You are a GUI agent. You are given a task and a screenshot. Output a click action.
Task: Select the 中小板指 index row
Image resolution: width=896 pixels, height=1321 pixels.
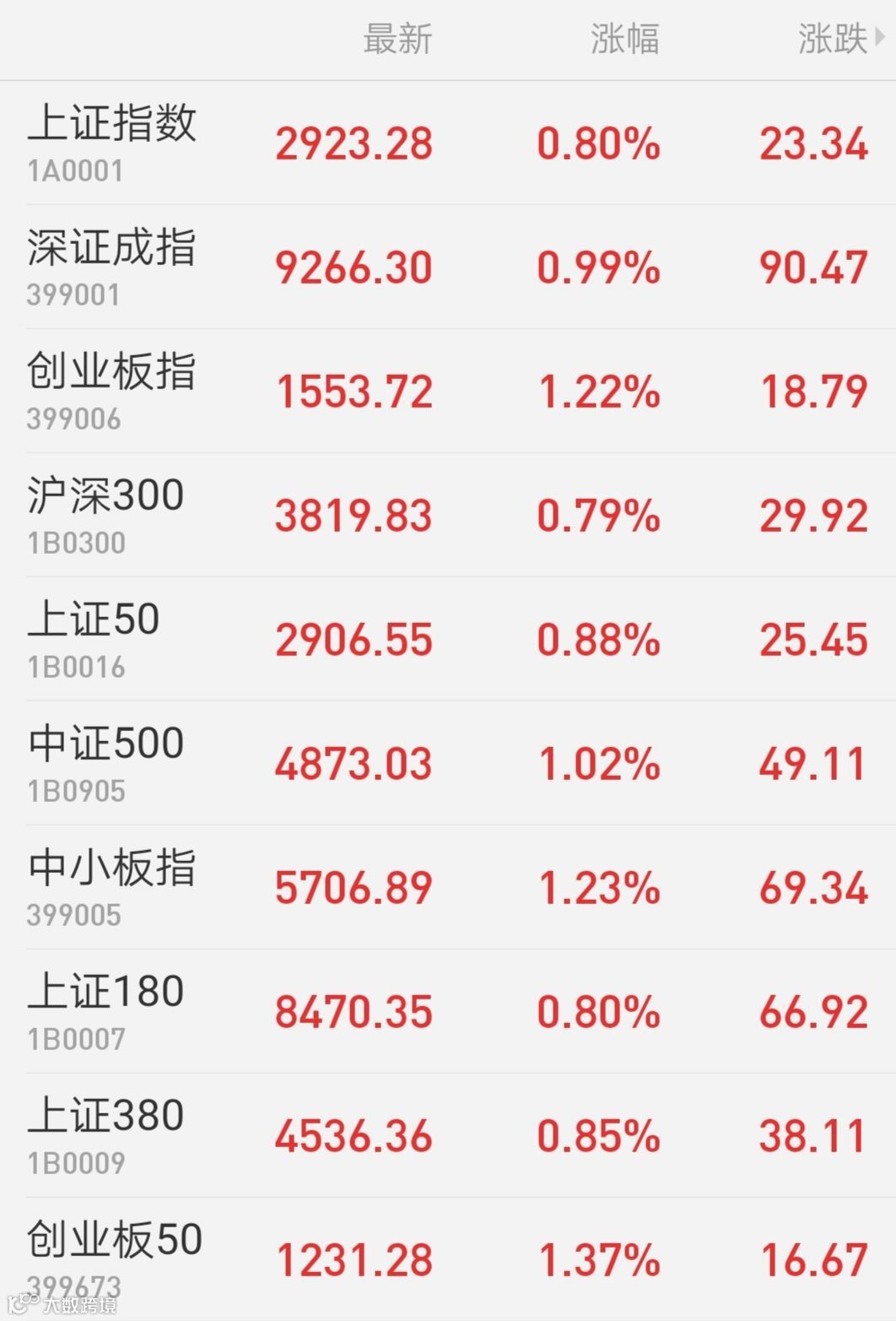(x=448, y=887)
